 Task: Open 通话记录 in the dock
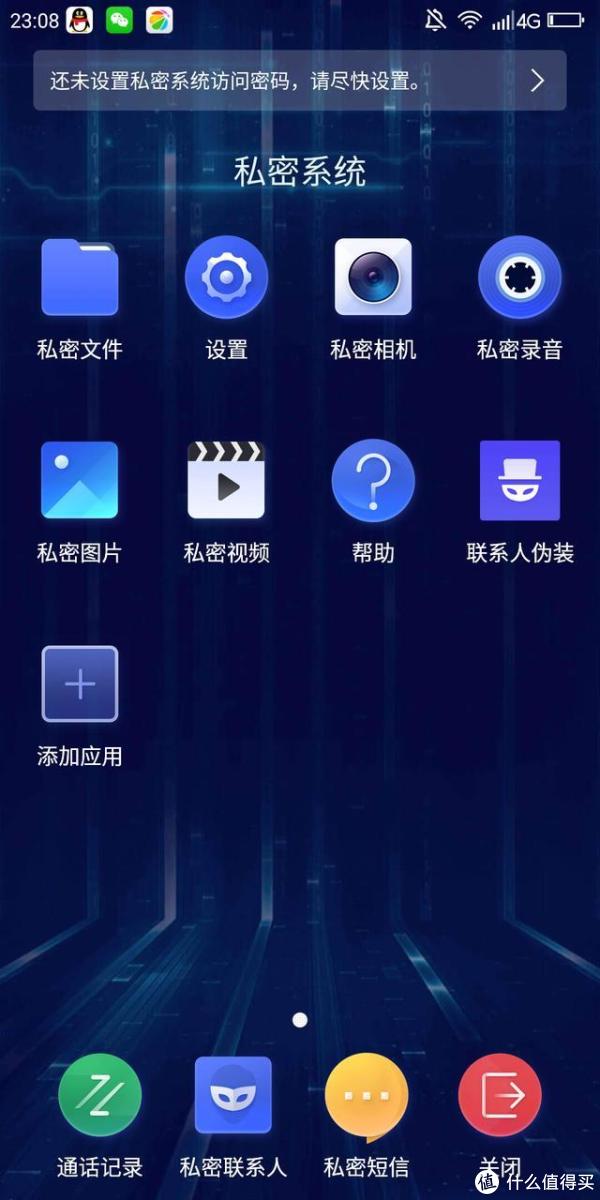click(x=99, y=1097)
